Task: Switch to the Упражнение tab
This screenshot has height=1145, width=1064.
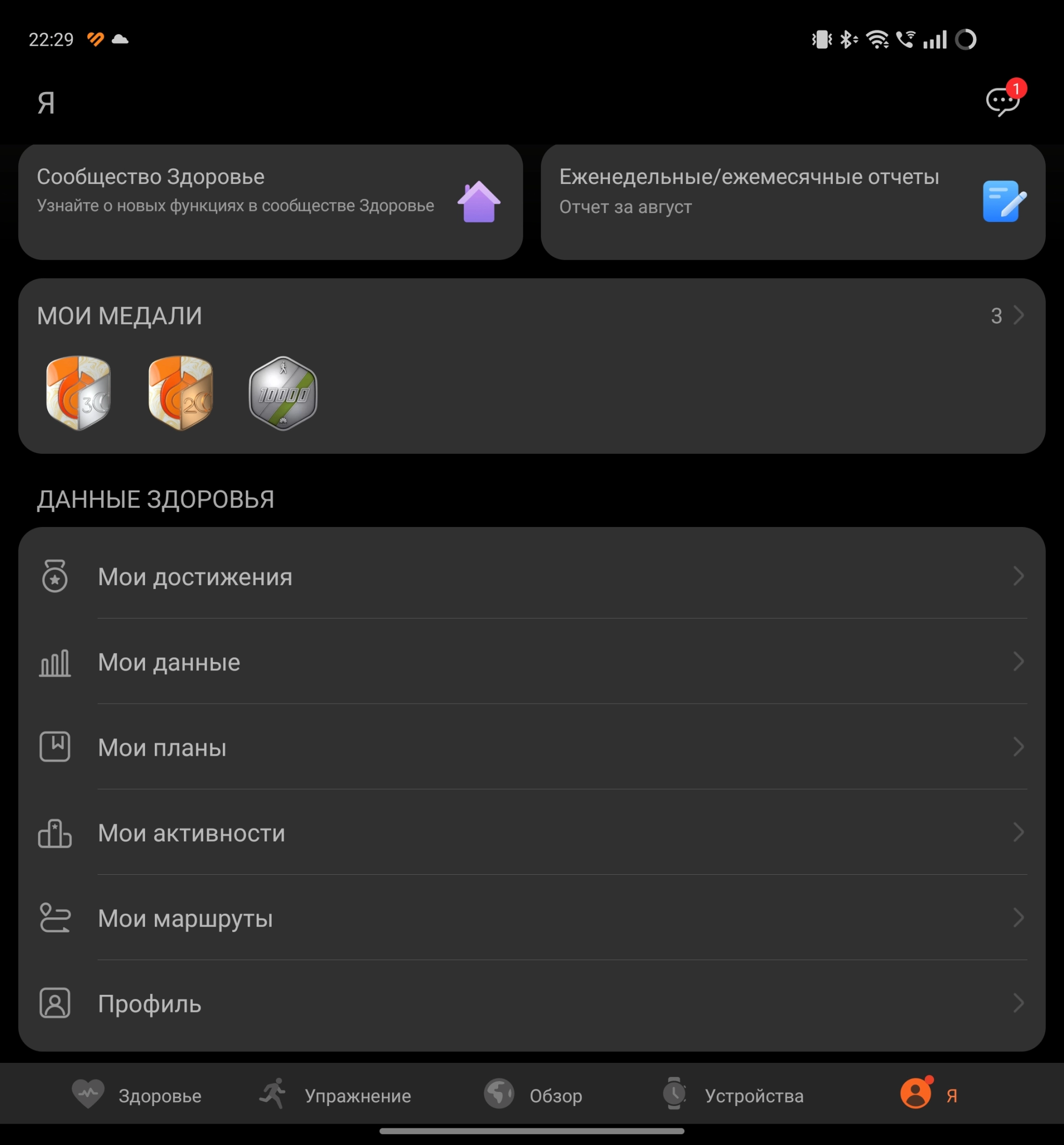Action: click(x=336, y=1095)
